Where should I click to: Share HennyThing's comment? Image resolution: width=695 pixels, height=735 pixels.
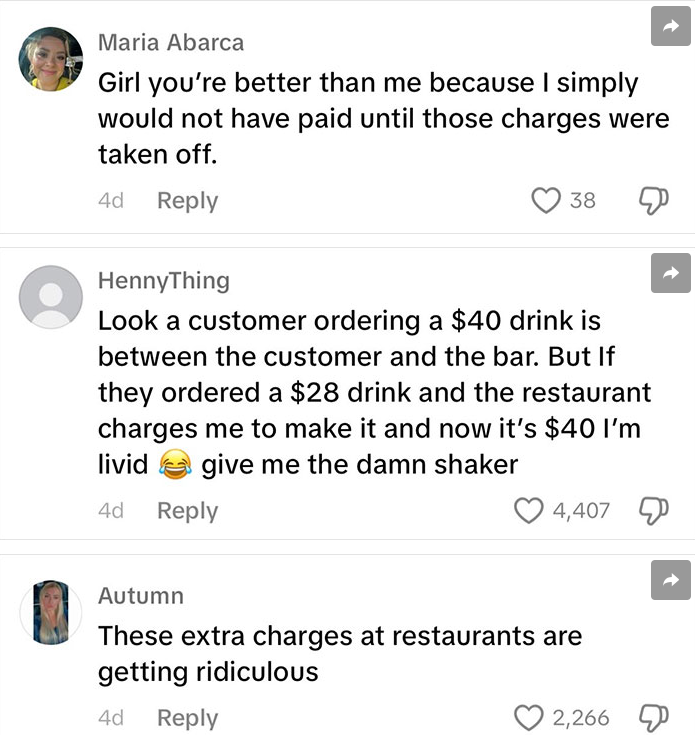click(671, 272)
